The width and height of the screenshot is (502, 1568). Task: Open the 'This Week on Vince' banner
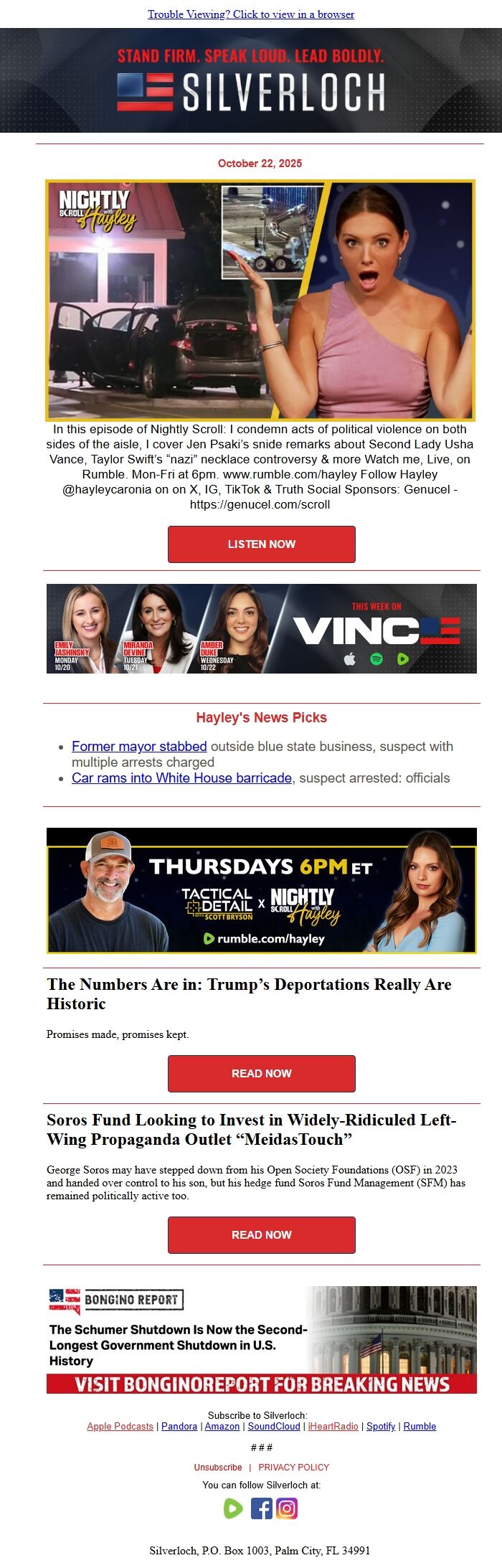(x=261, y=628)
